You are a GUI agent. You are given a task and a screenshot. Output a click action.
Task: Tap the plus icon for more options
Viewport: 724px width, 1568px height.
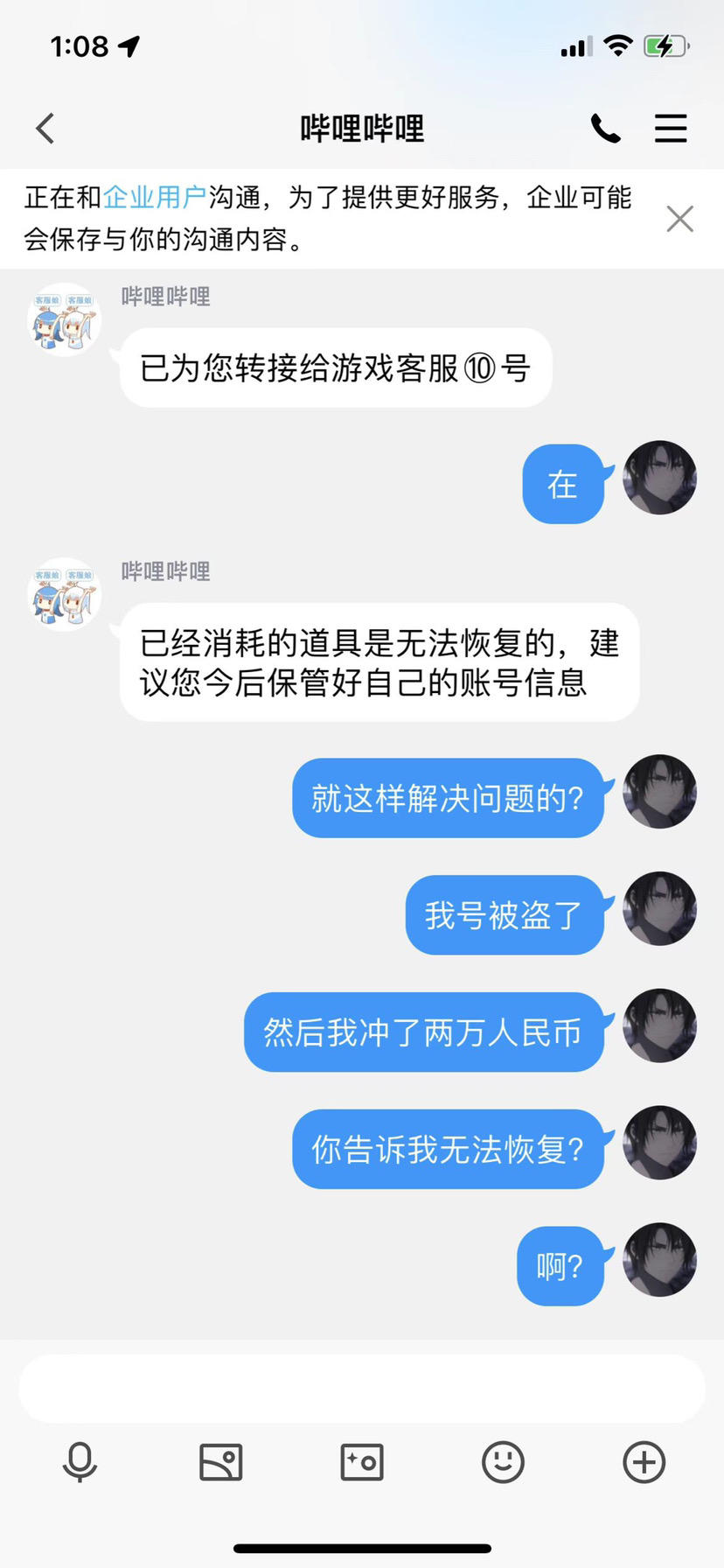point(644,1461)
